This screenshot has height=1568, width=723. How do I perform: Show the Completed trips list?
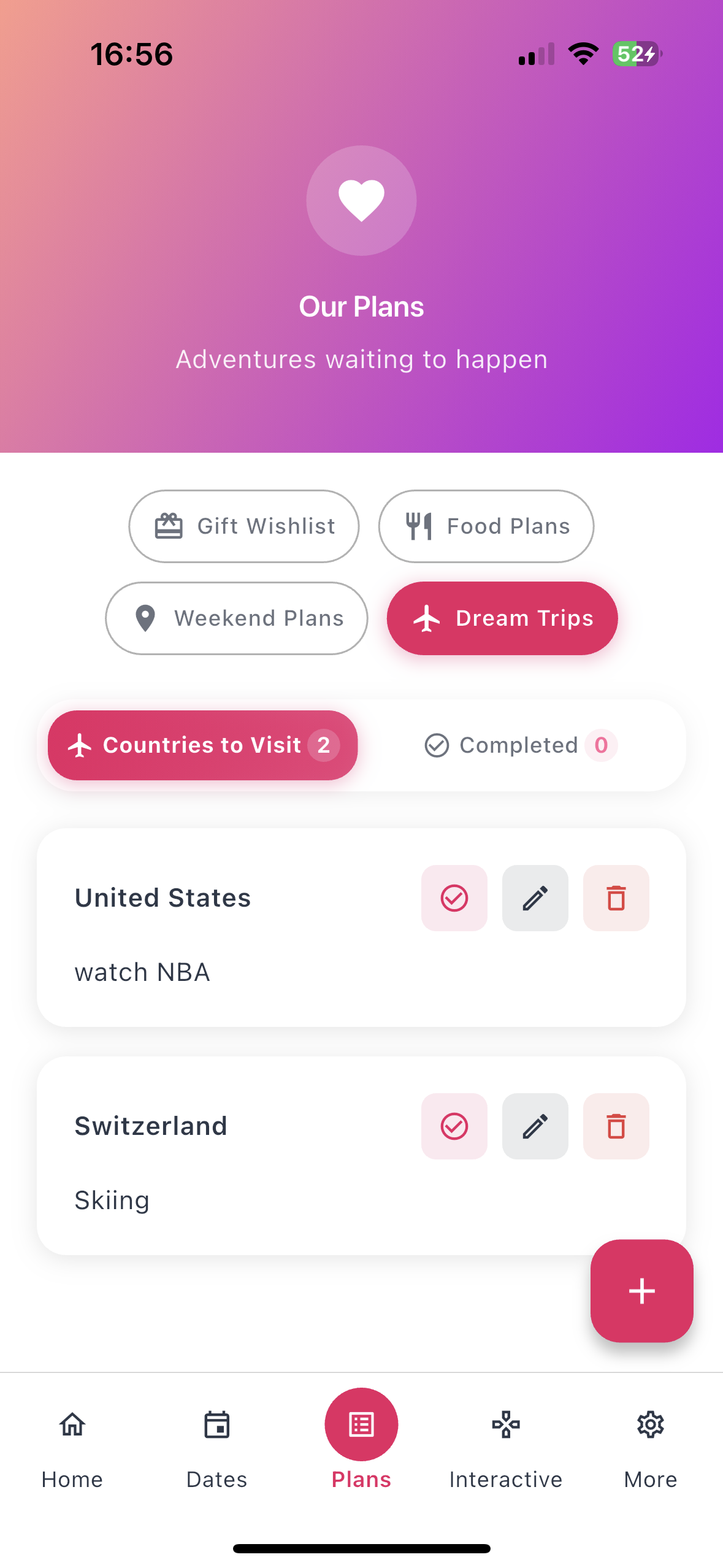518,745
